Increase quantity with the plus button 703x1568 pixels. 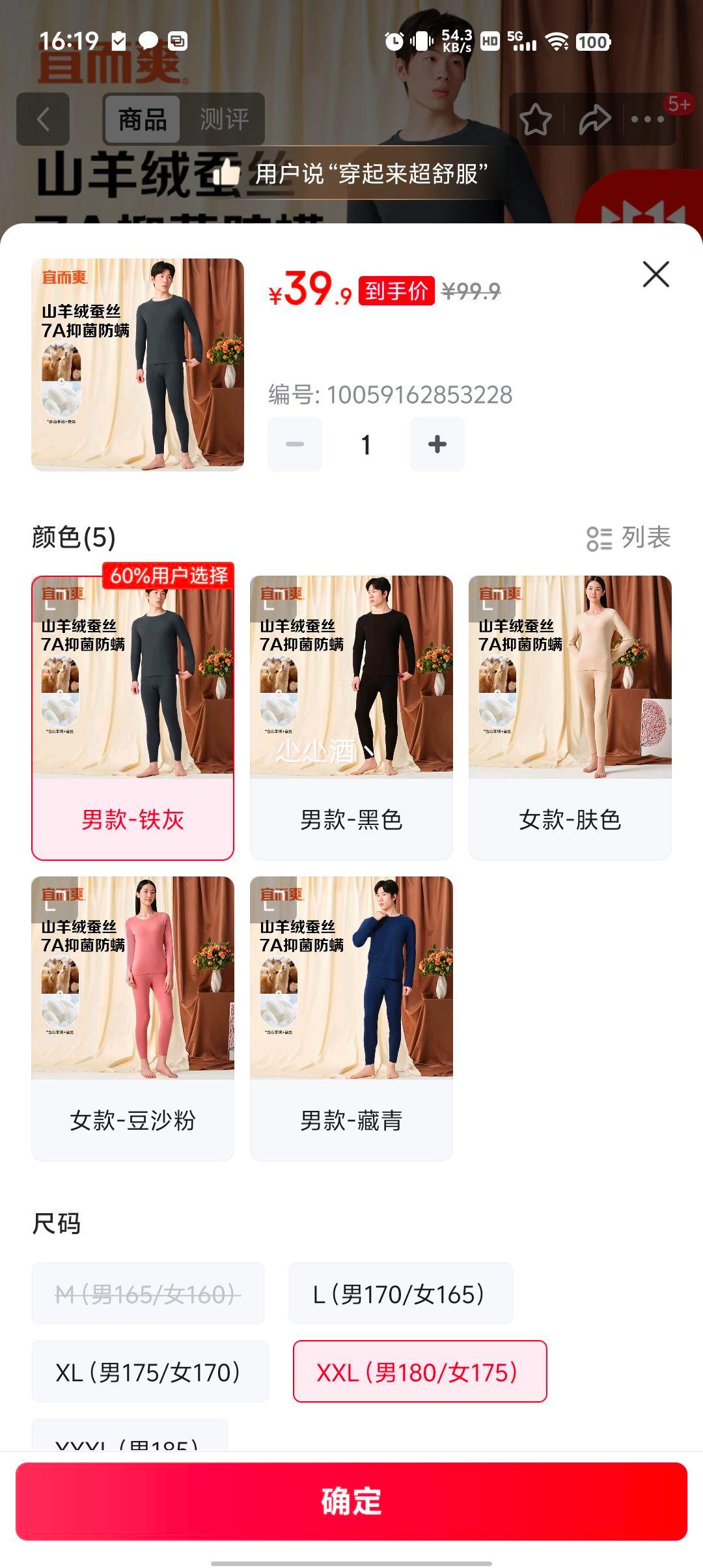pos(437,444)
